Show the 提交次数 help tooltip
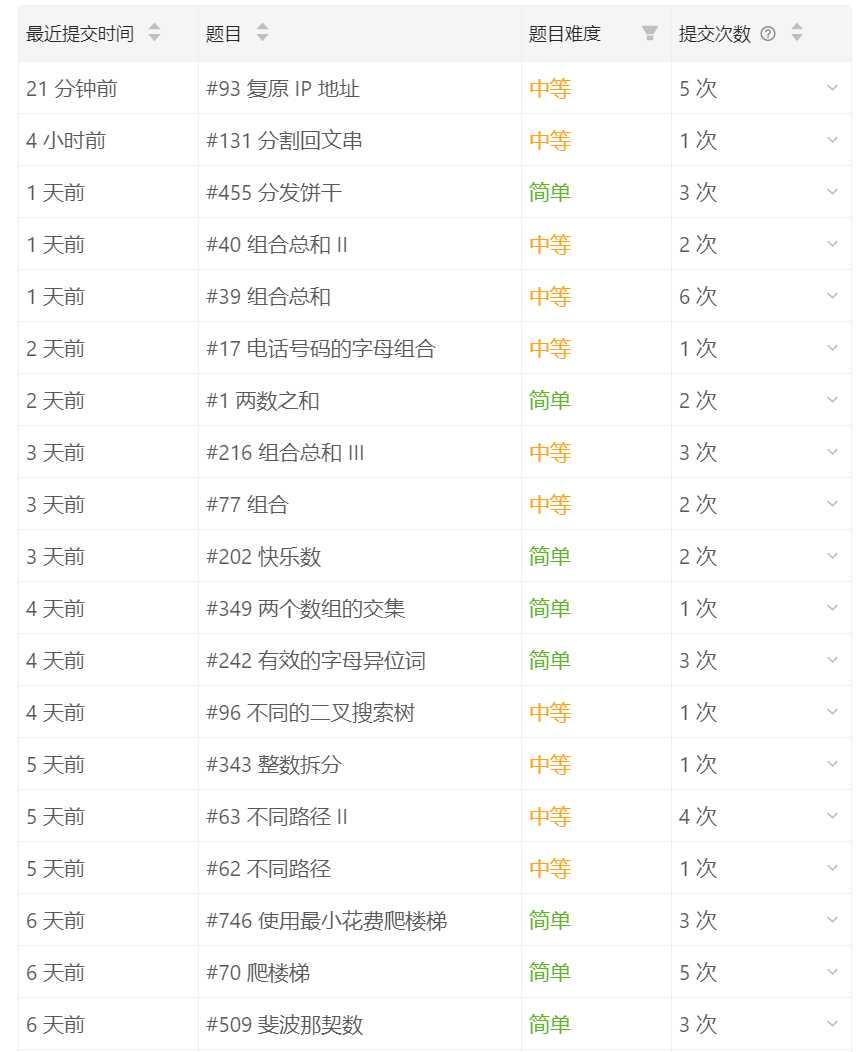Image resolution: width=862 pixels, height=1052 pixels. [x=768, y=33]
